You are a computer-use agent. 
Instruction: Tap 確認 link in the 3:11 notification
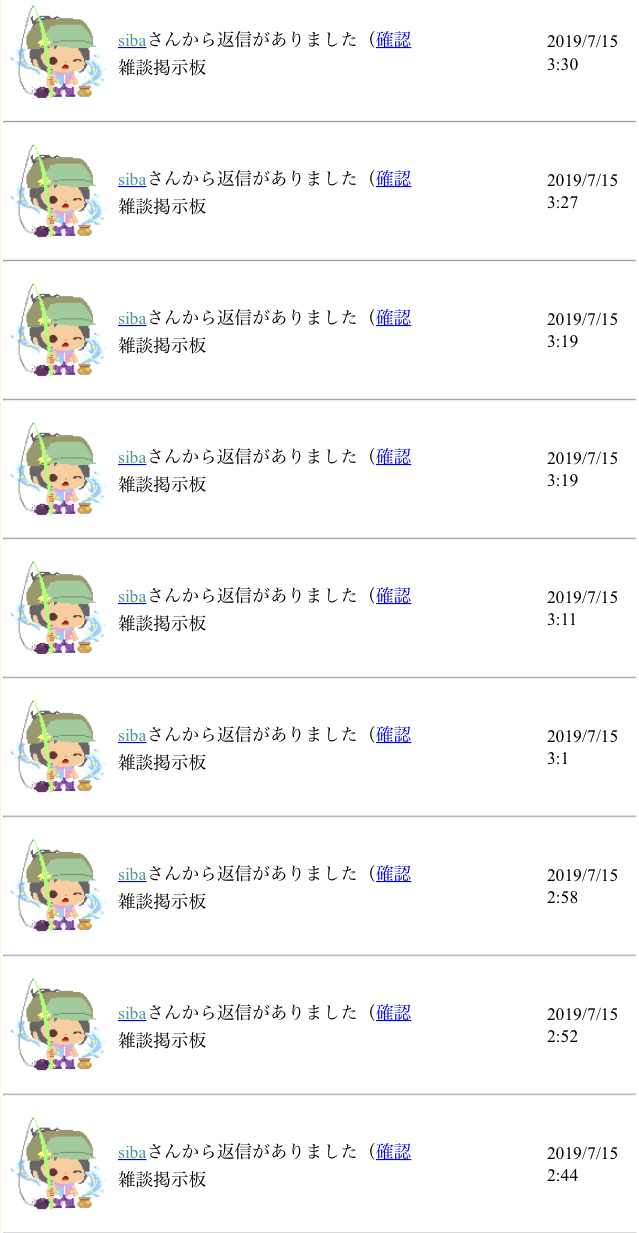pos(393,596)
